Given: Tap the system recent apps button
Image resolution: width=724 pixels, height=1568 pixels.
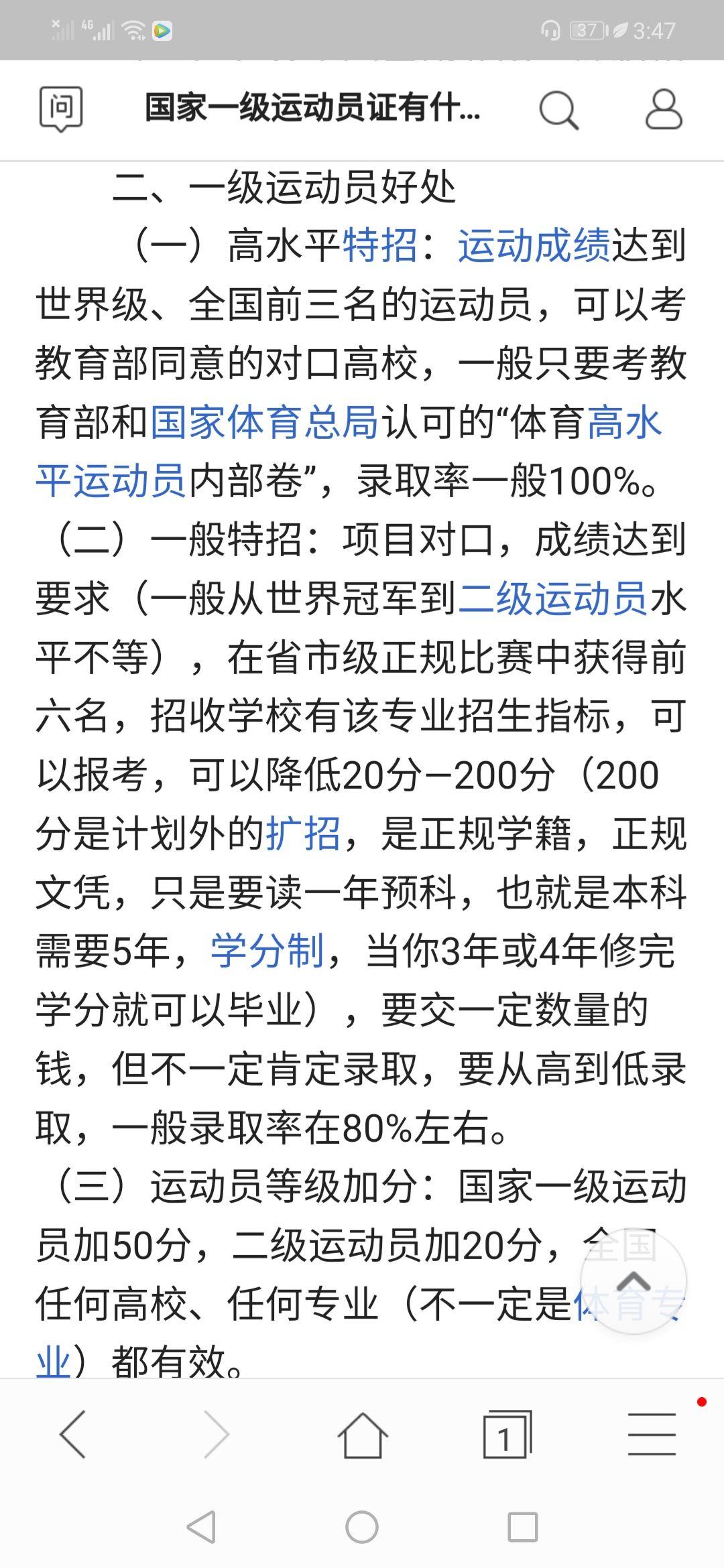Looking at the screenshot, I should click(522, 1528).
